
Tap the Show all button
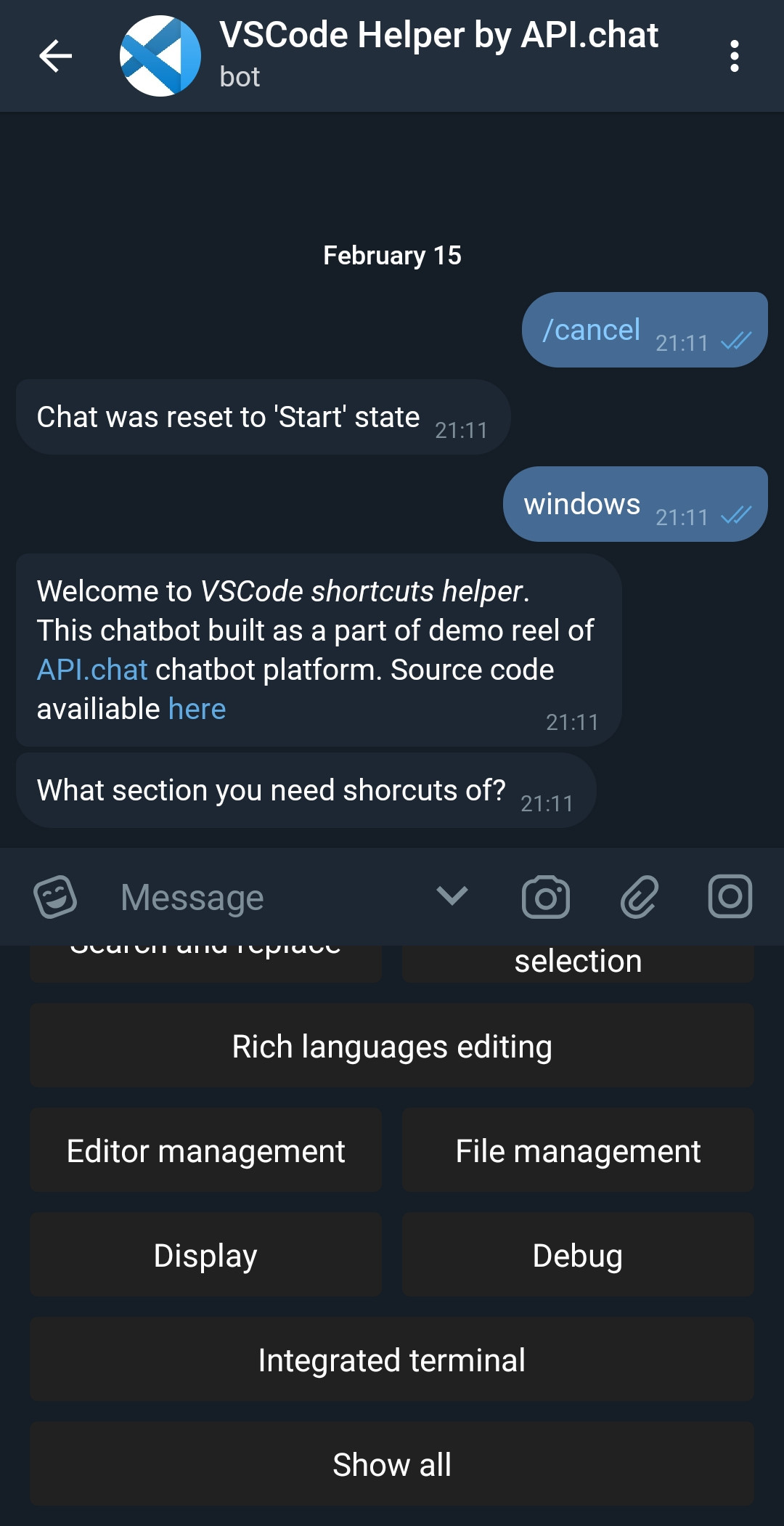[x=392, y=1465]
